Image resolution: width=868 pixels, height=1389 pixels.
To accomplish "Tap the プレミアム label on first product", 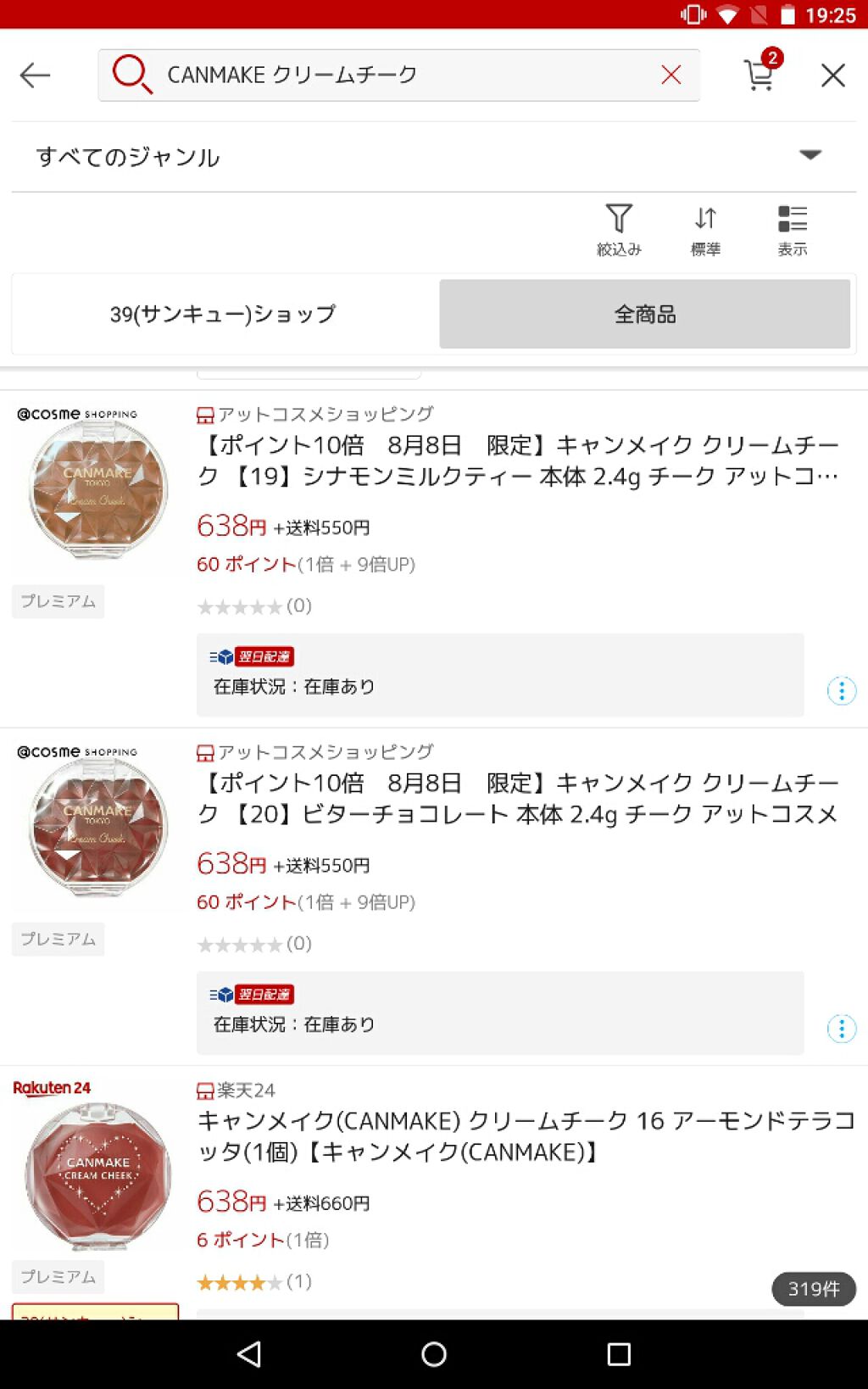I will coord(58,601).
